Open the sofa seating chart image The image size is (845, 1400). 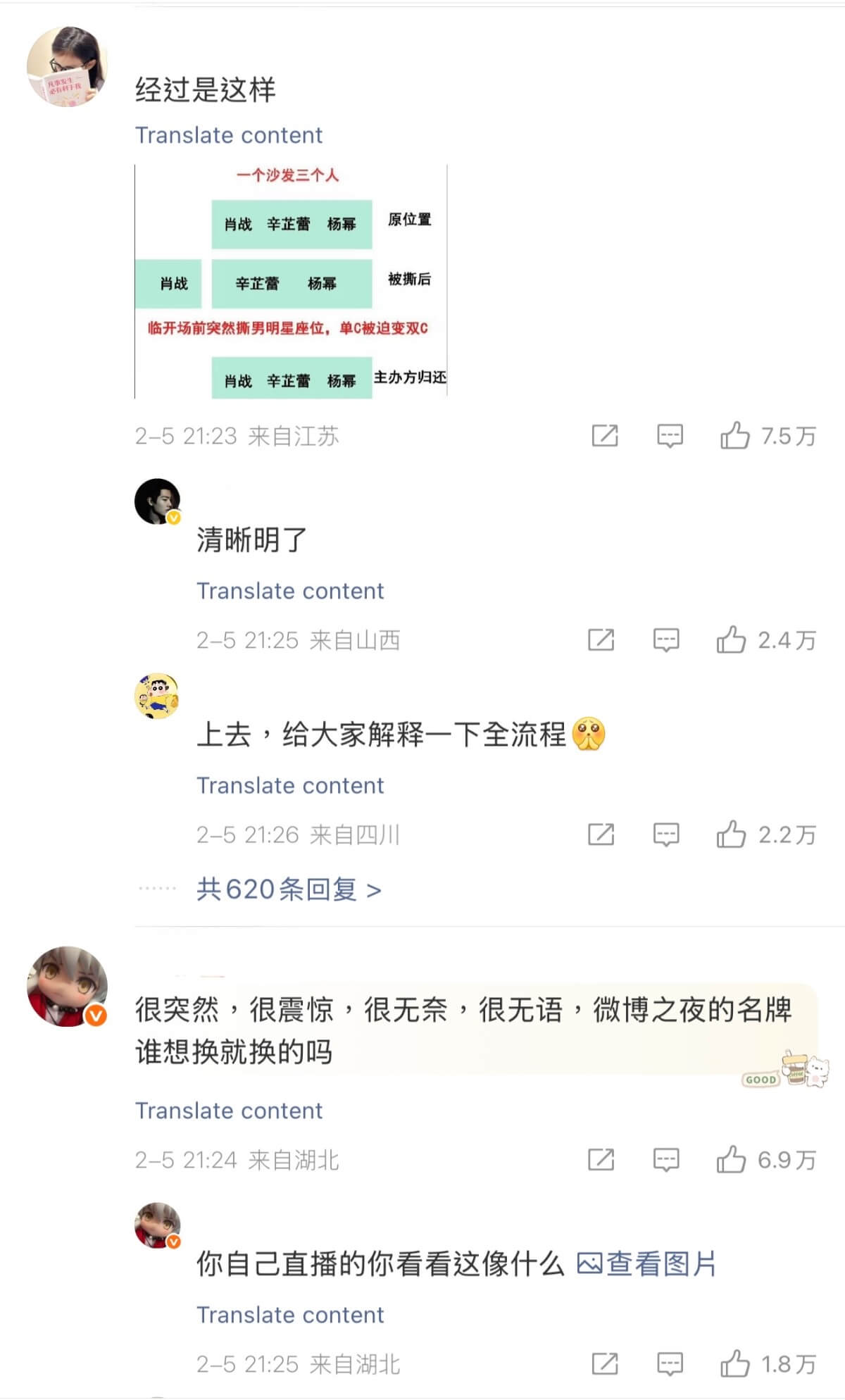(291, 282)
